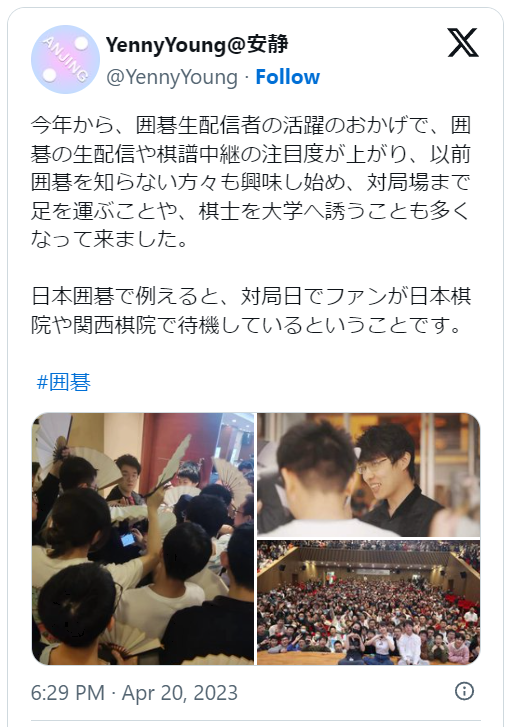Follow the YennyYoung account

287,77
